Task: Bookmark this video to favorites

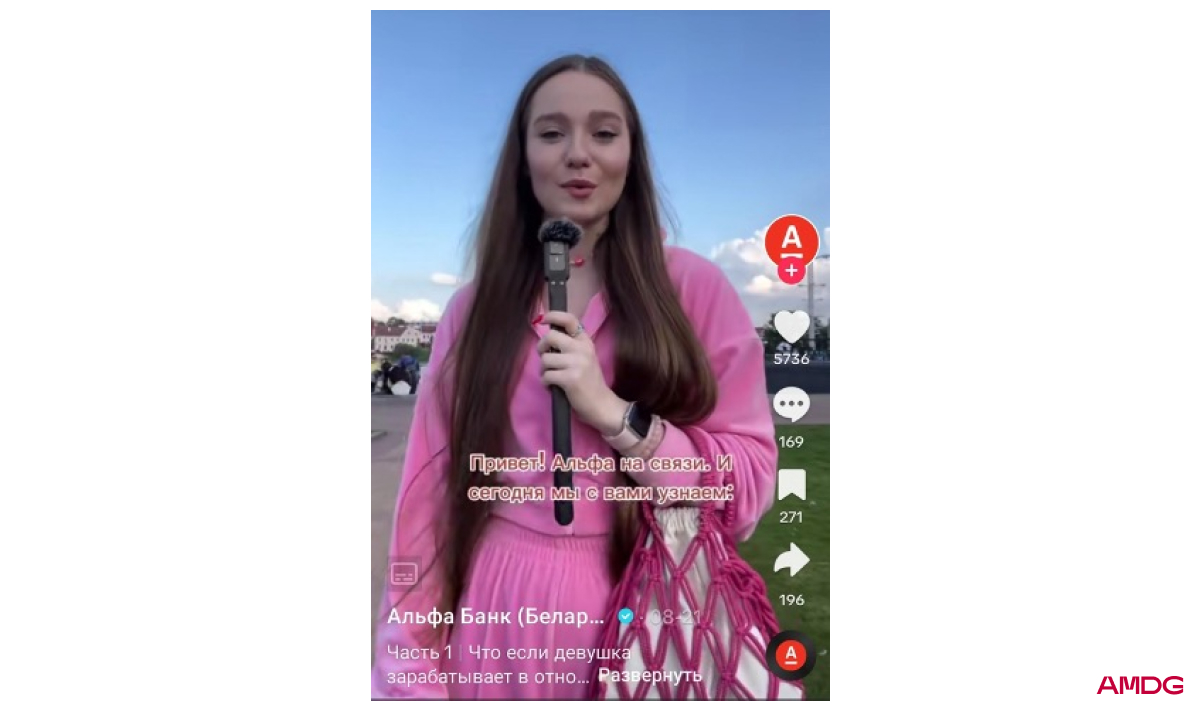Action: pyautogui.click(x=791, y=485)
